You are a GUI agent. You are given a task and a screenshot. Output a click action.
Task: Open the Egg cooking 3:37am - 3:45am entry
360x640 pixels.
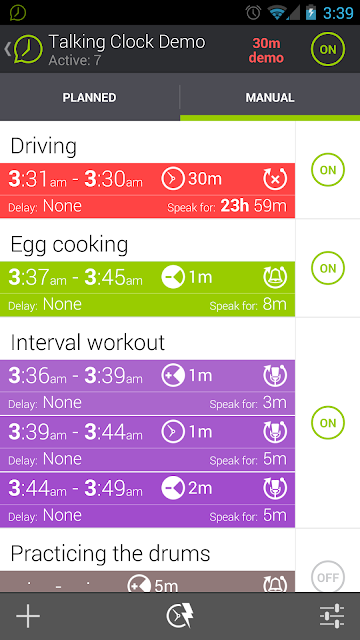(x=147, y=289)
